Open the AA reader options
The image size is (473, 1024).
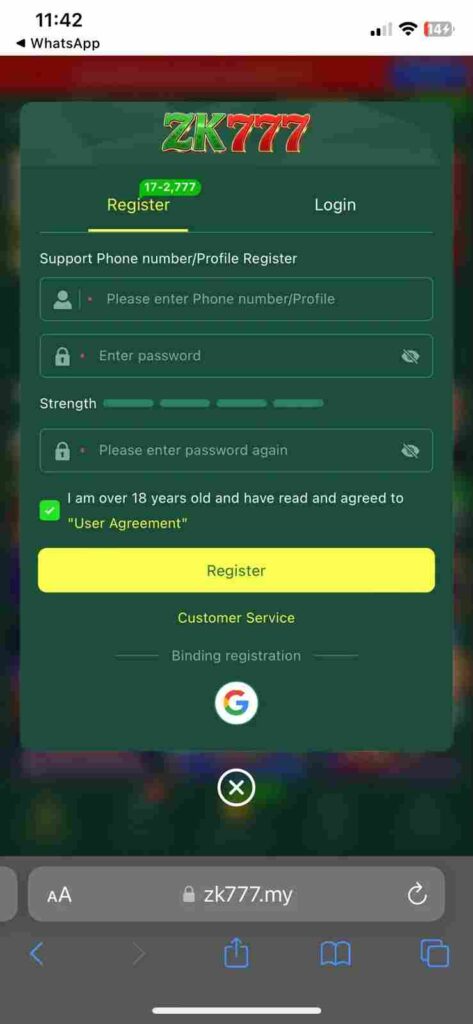coord(59,895)
